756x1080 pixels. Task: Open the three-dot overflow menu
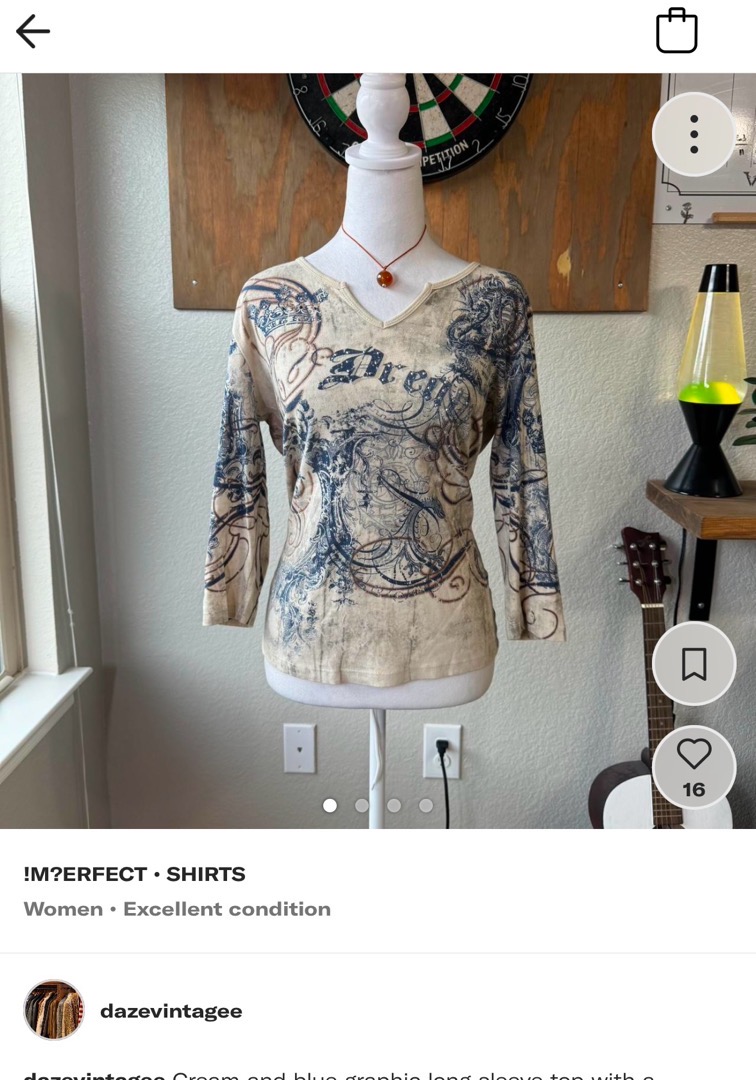click(x=694, y=134)
